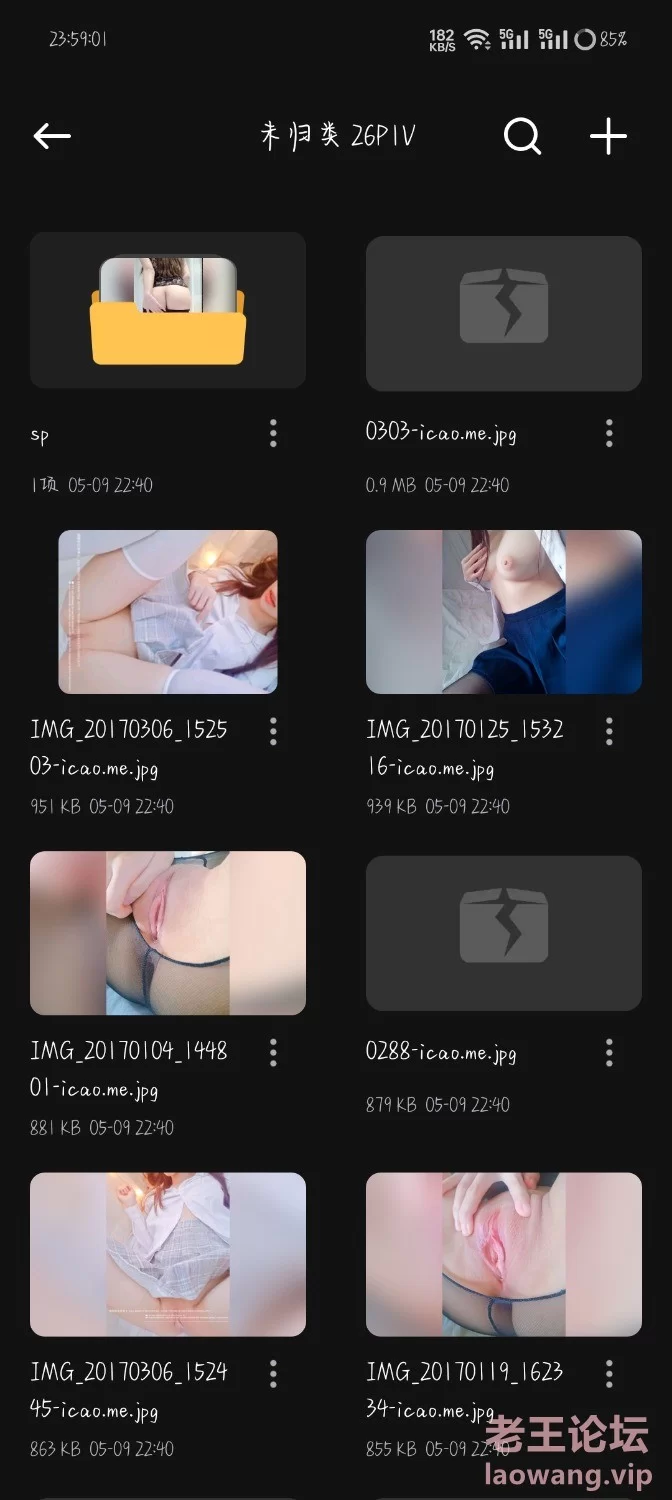Show options for IMG_20170125_153216-icao.me.jpg
The width and height of the screenshot is (672, 1500).
(x=609, y=731)
